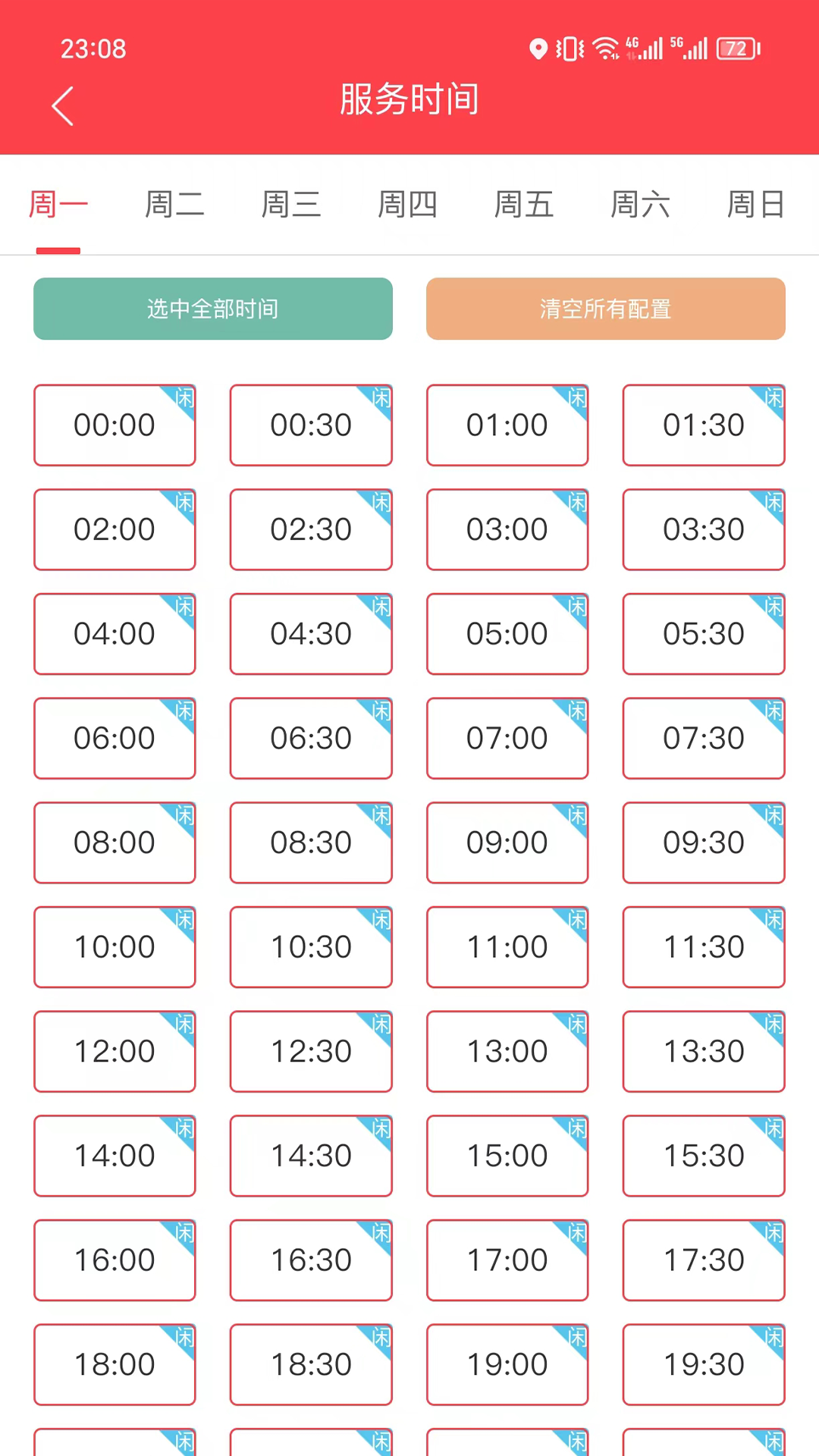
Task: Toggle the 04:30 time slot
Action: click(311, 634)
